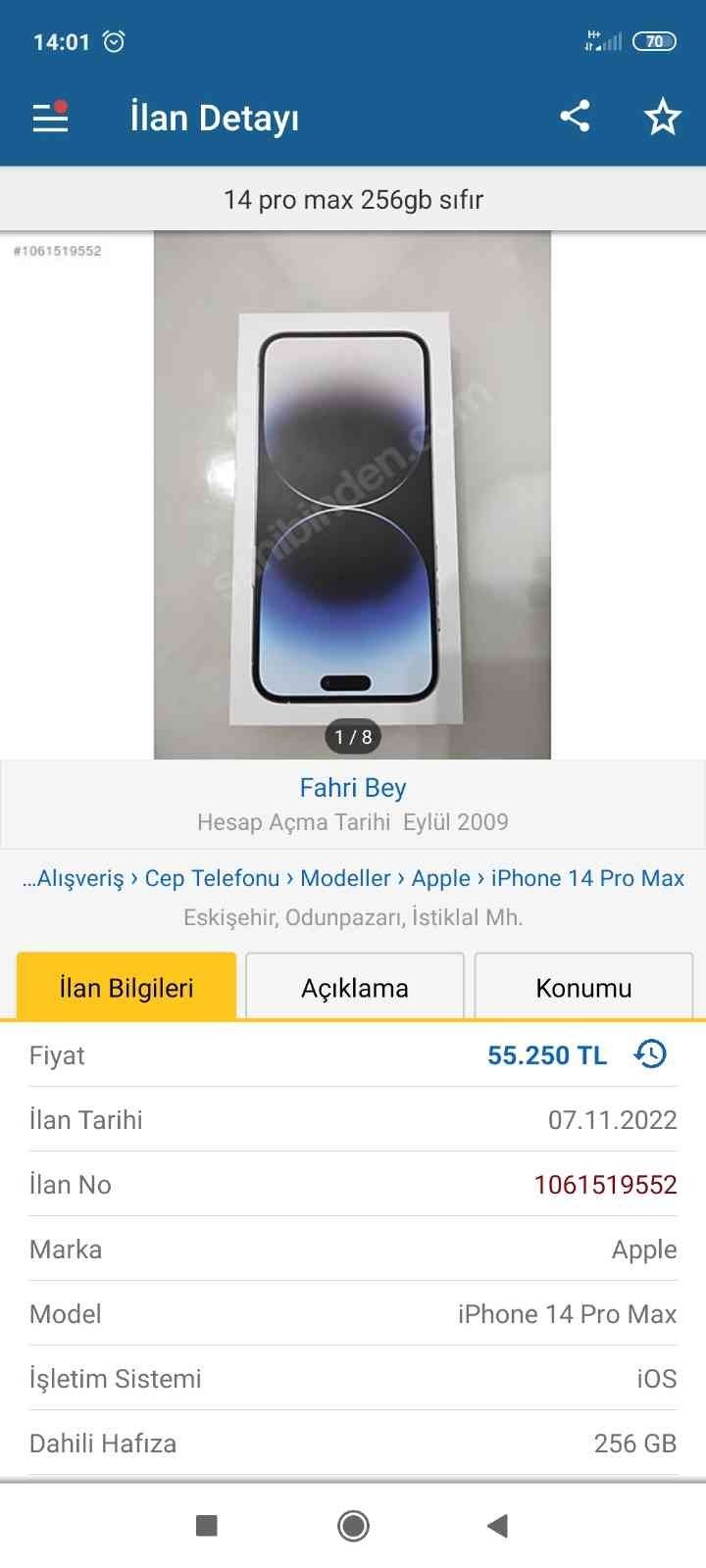Image resolution: width=706 pixels, height=1568 pixels.
Task: Switch to the Konumu tab
Action: pyautogui.click(x=582, y=987)
